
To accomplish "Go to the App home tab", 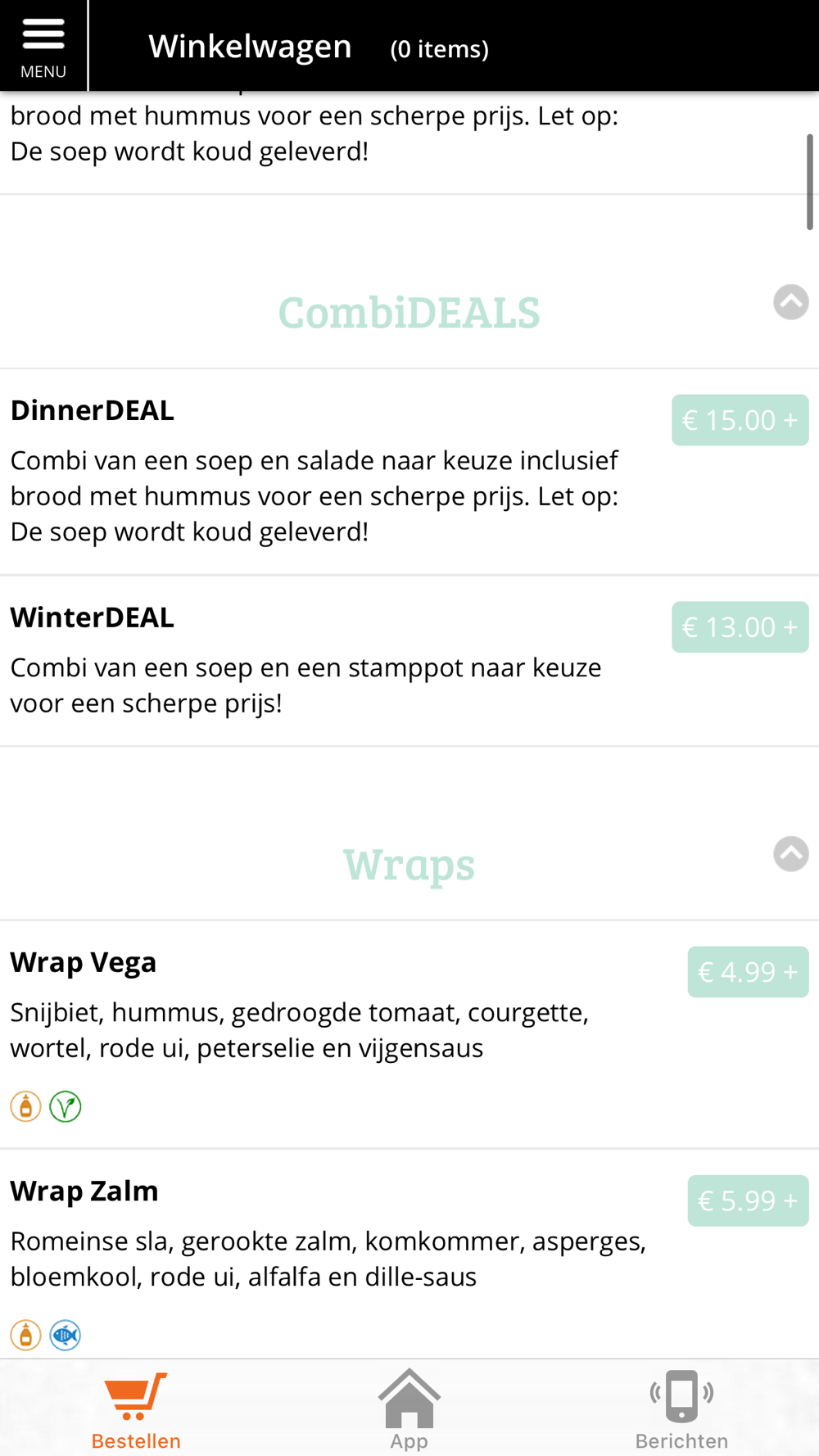I will click(409, 1409).
